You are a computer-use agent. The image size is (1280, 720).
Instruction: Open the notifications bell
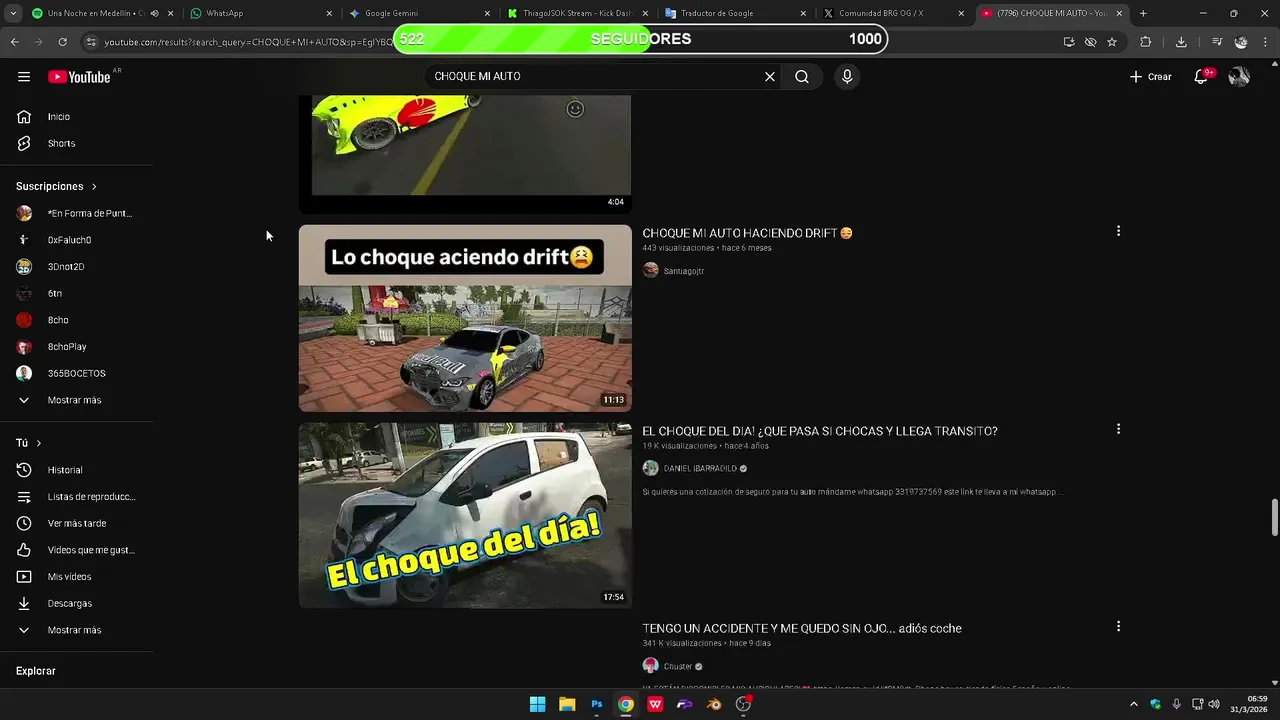pos(1201,77)
